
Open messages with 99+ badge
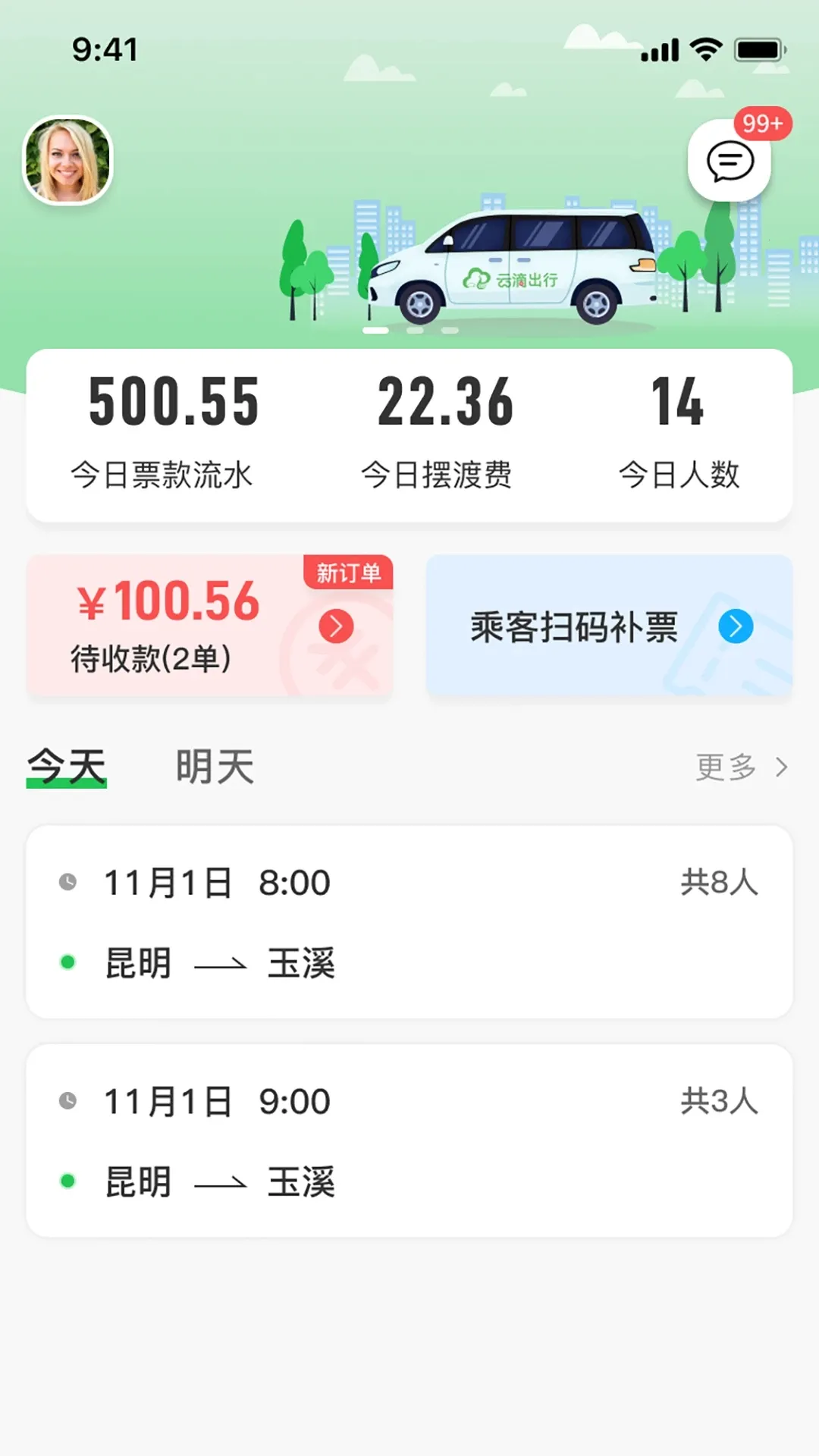tap(730, 162)
